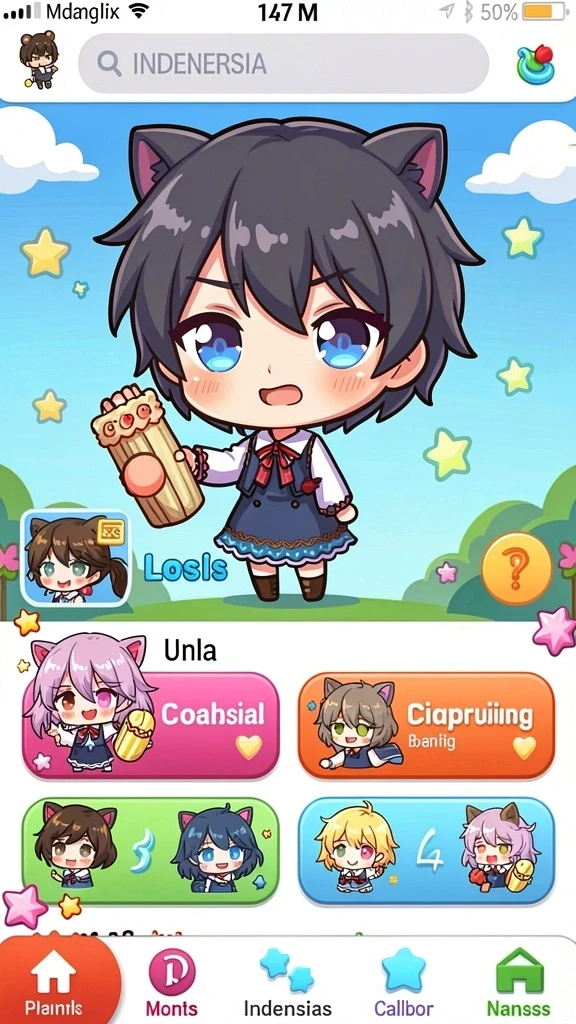This screenshot has width=576, height=1024.
Task: Open the INDENERSIA search field
Action: pyautogui.click(x=283, y=63)
